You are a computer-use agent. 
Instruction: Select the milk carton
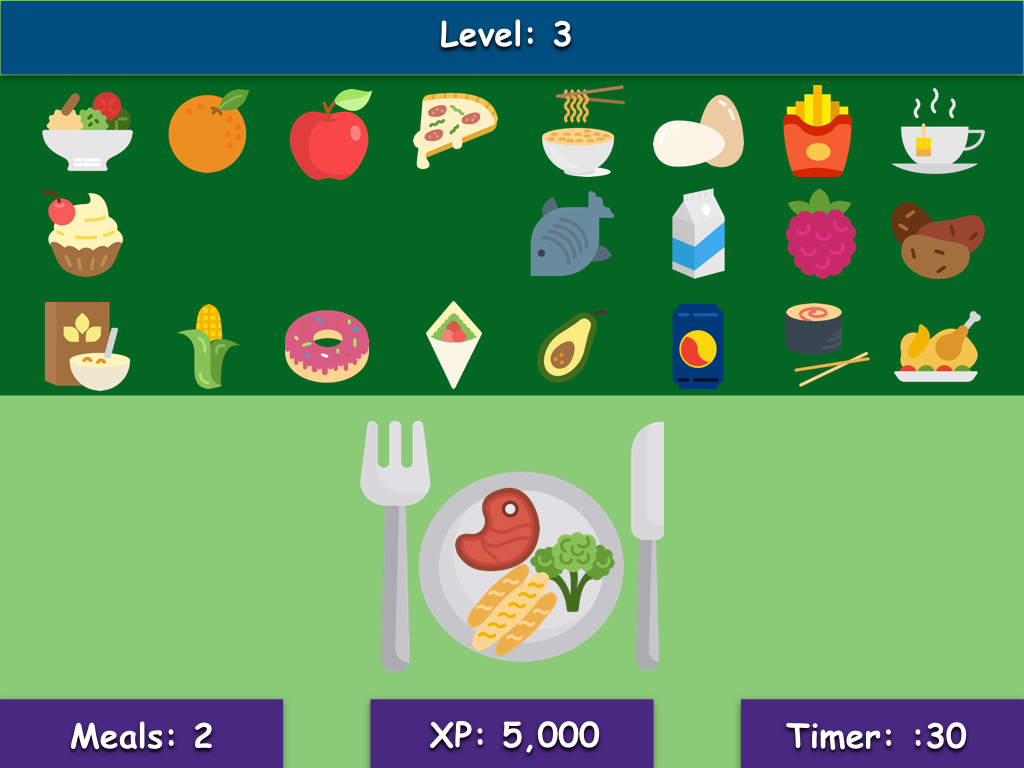point(698,235)
